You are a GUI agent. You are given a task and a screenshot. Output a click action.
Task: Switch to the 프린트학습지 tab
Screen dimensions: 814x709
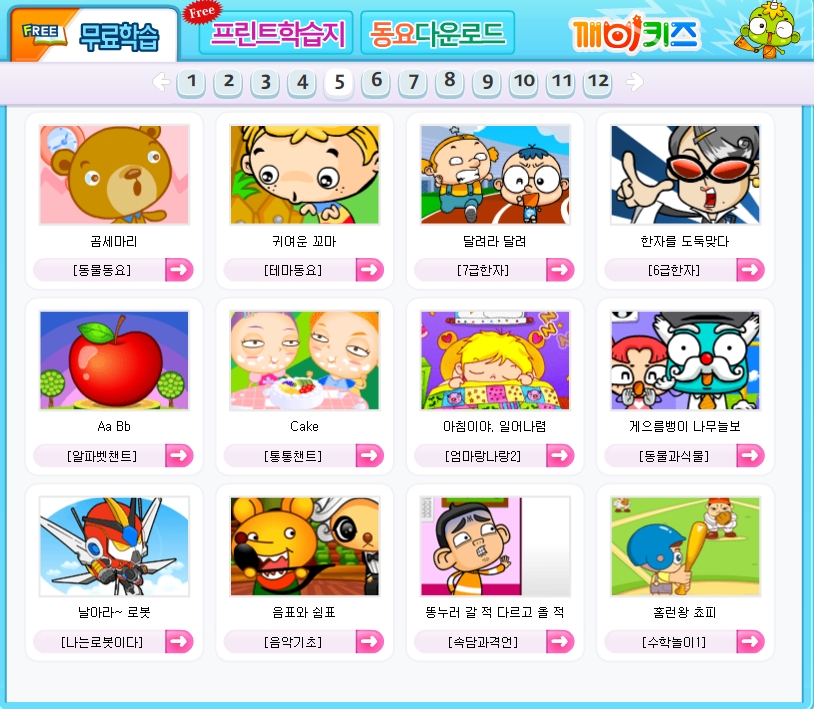[277, 34]
